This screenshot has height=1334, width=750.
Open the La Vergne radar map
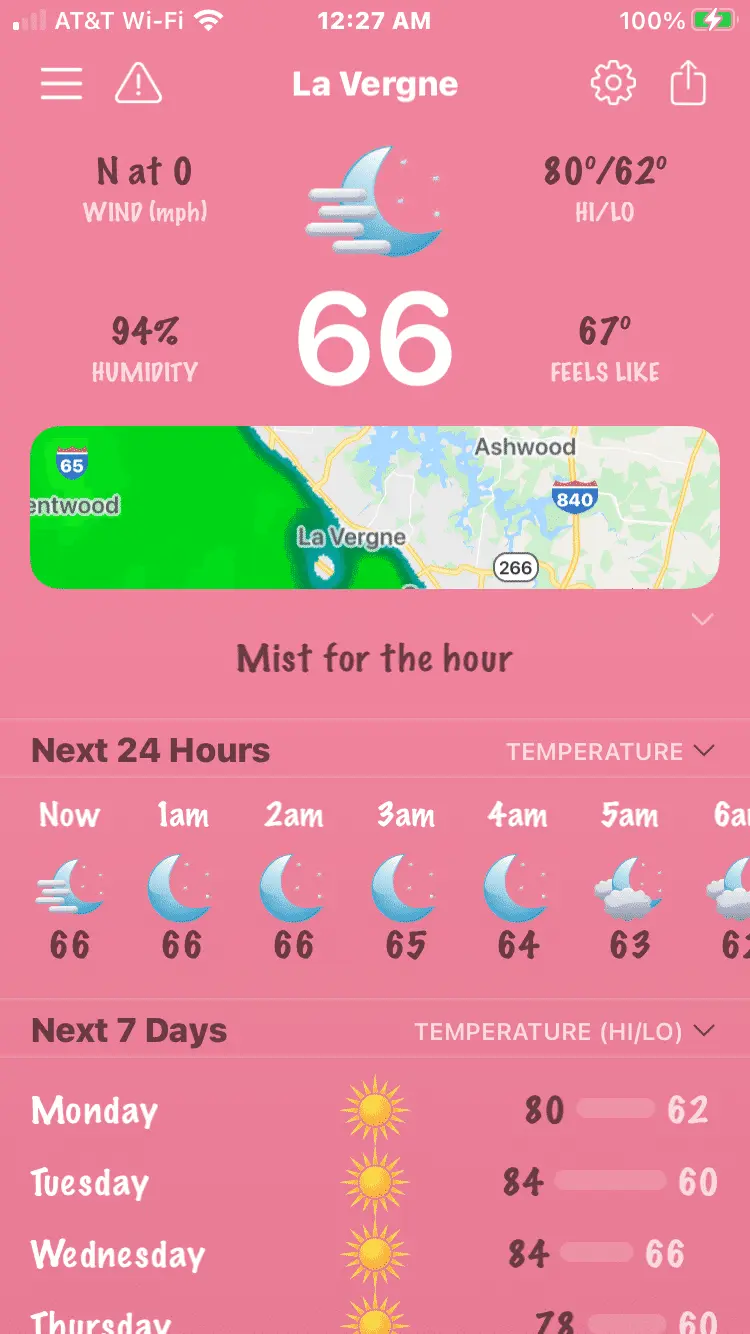[x=375, y=507]
